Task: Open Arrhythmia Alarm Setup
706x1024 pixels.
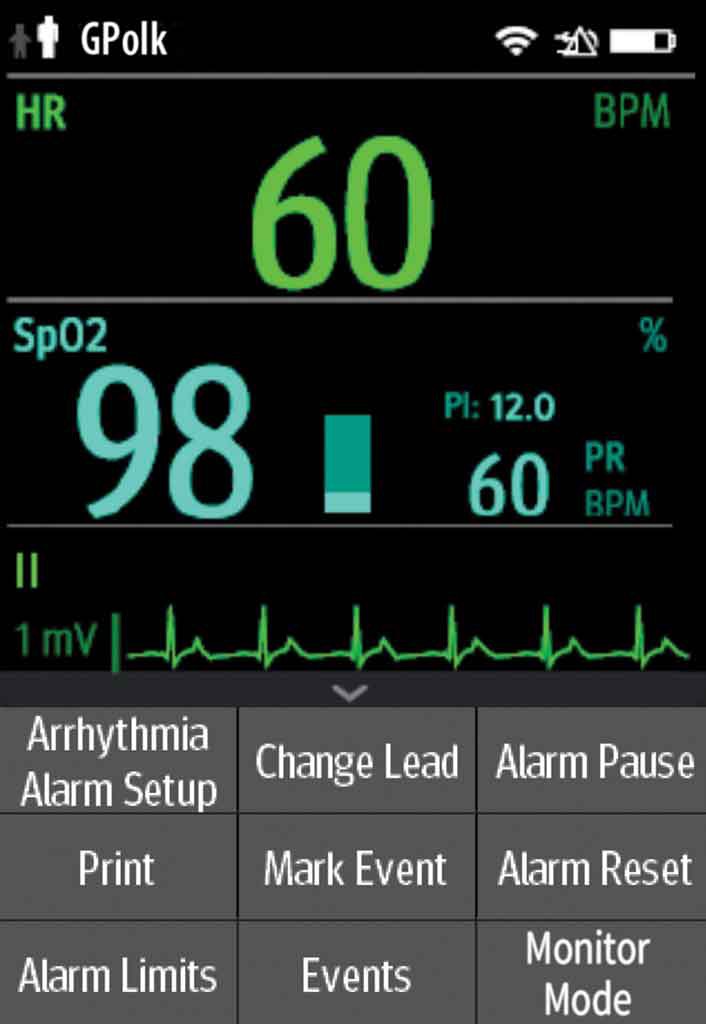Action: [118, 761]
